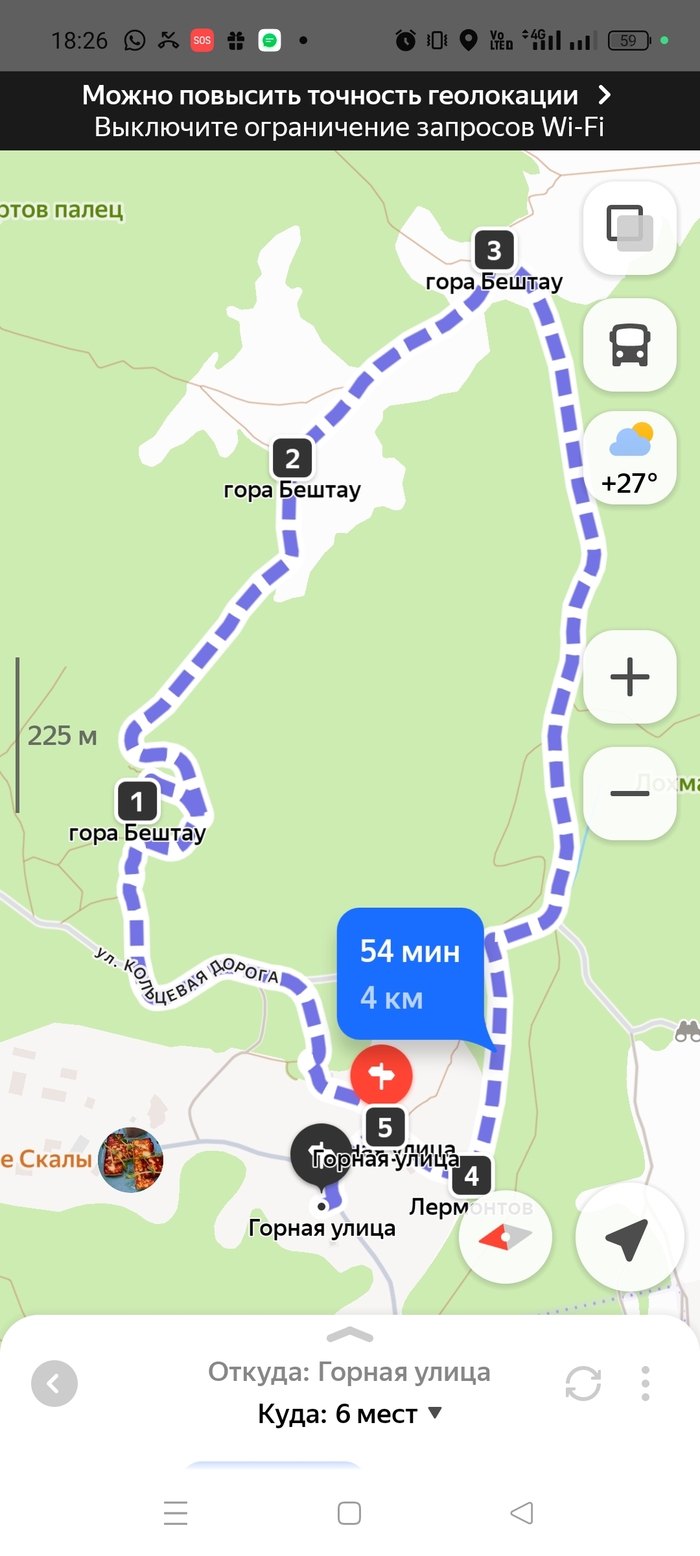Expand the bottom route panel handle

click(x=349, y=1334)
